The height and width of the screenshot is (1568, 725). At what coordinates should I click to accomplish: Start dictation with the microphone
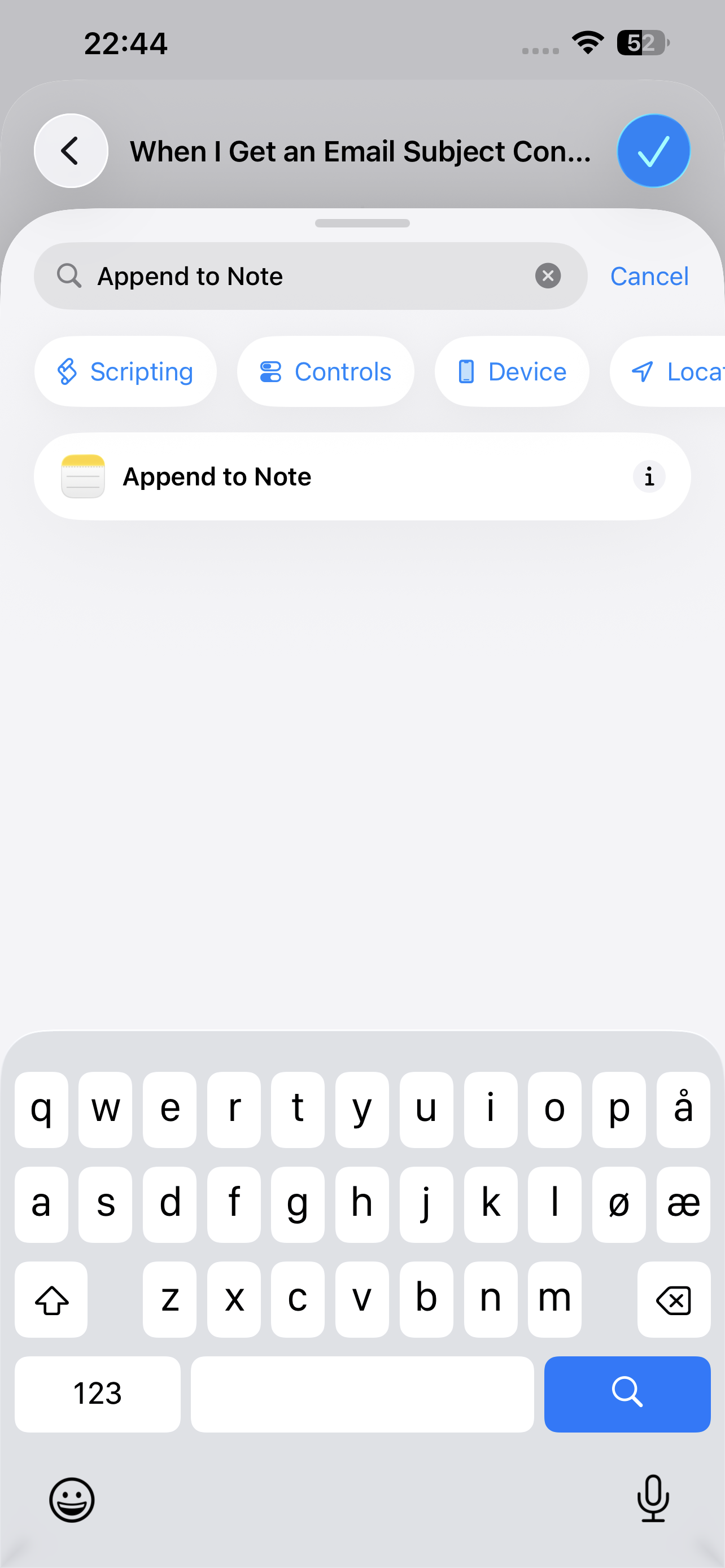click(653, 1499)
